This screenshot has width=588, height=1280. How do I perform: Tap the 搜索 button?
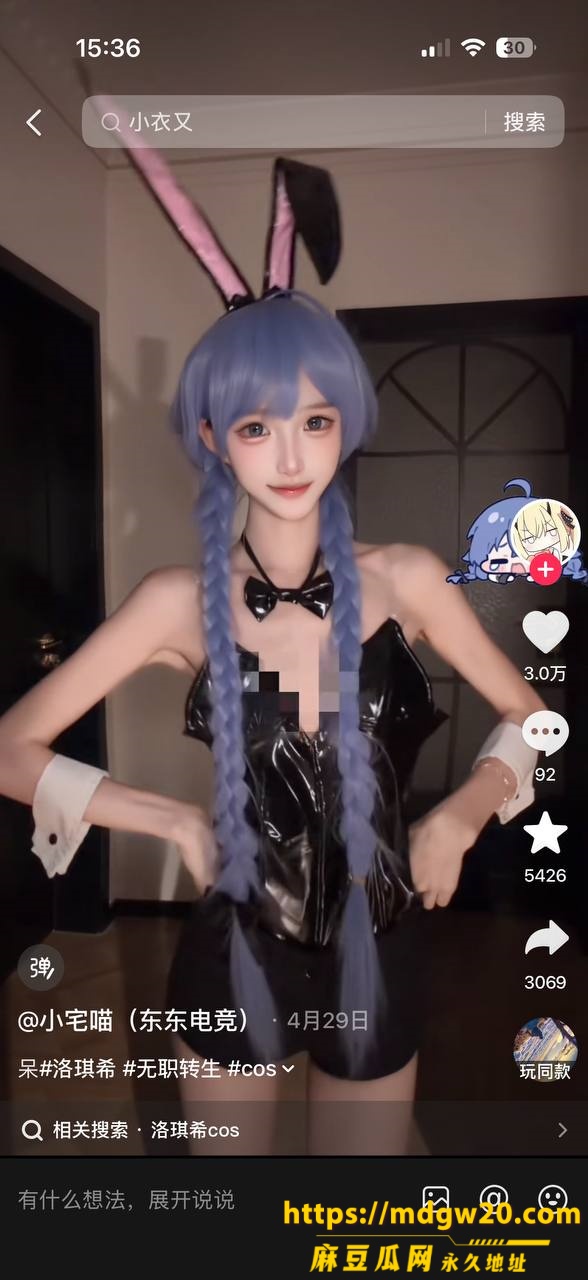coord(524,122)
